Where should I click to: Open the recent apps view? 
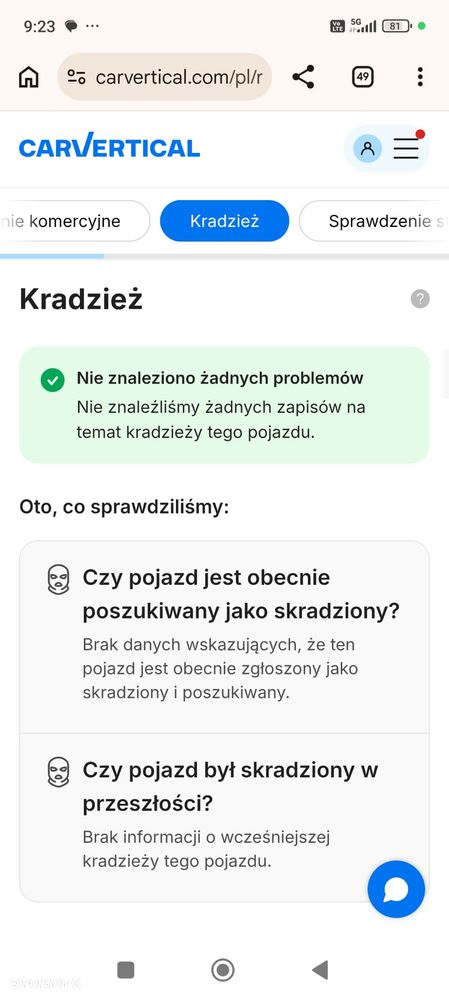point(126,970)
